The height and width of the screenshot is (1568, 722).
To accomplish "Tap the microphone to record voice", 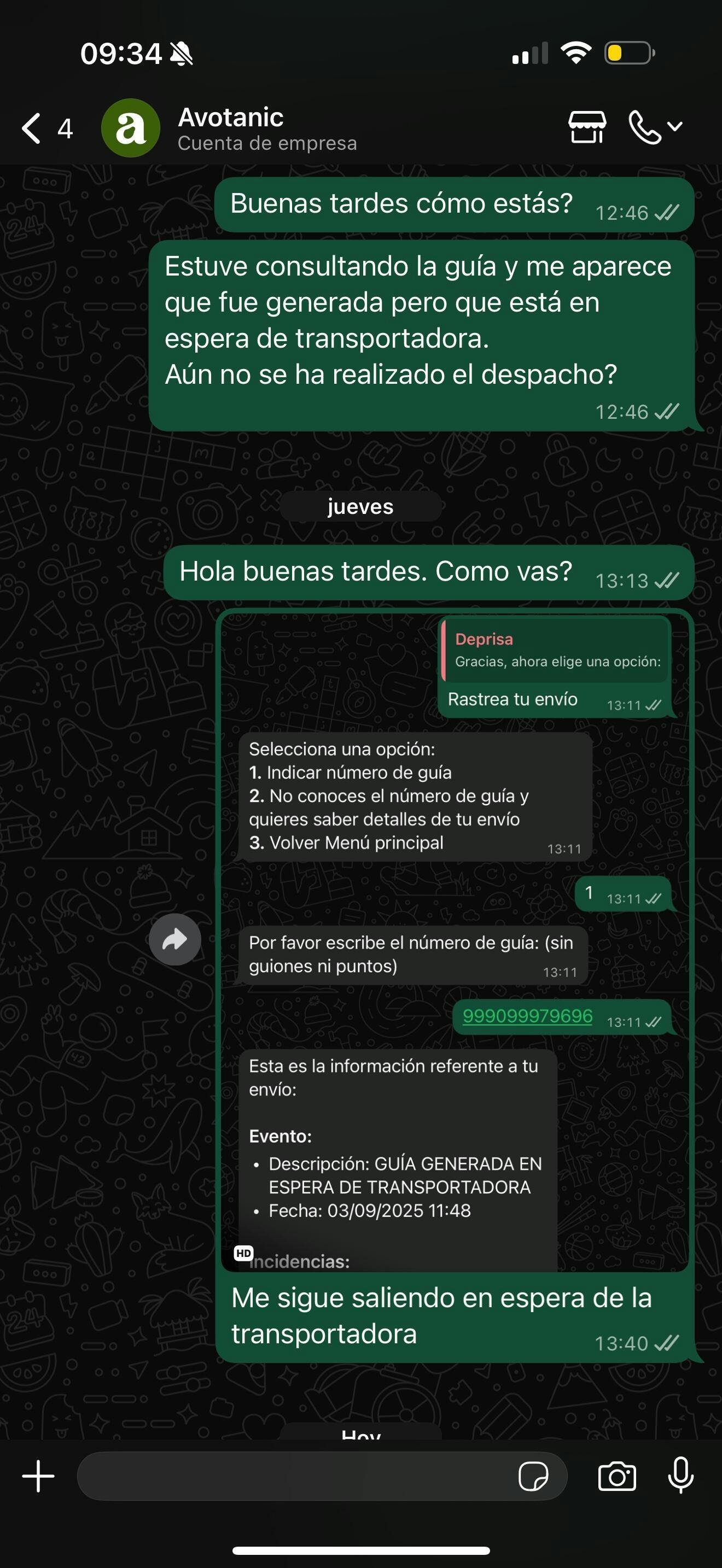I will (x=680, y=1476).
